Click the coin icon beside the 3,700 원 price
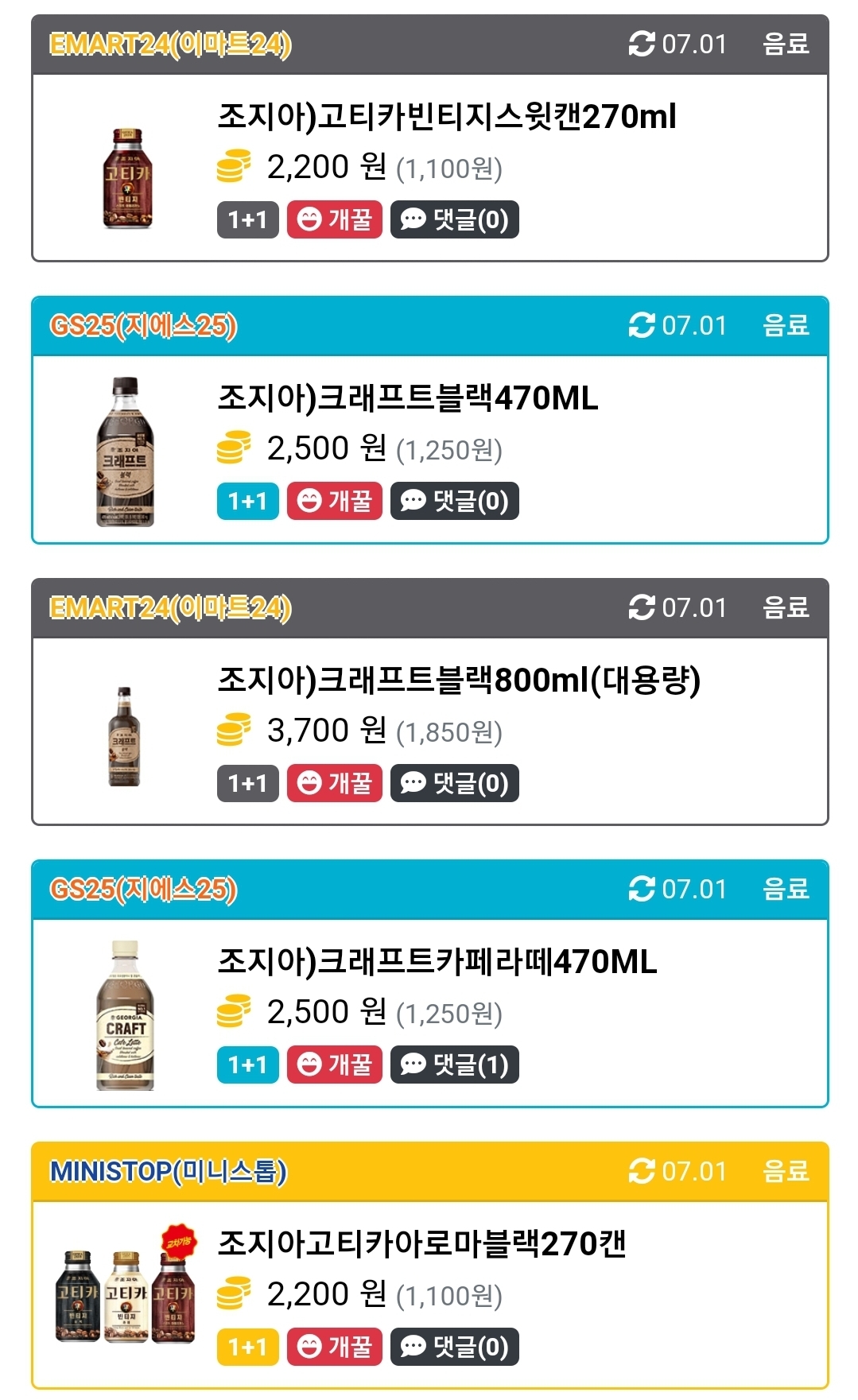Image resolution: width=858 pixels, height=1400 pixels. click(231, 729)
